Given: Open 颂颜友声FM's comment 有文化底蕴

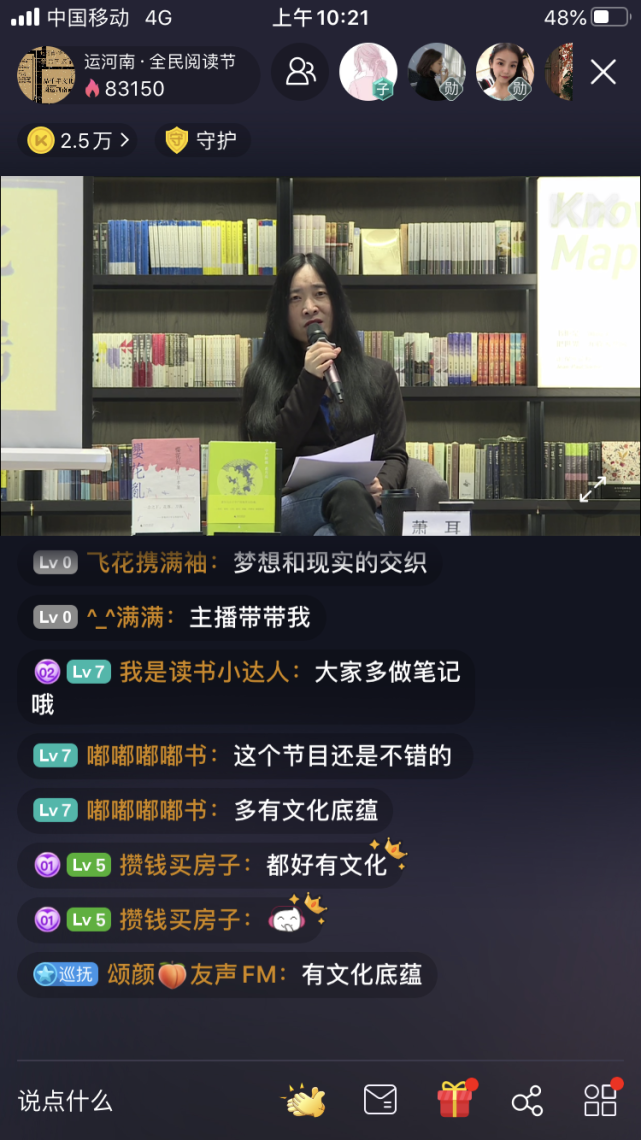Looking at the screenshot, I should pos(227,974).
